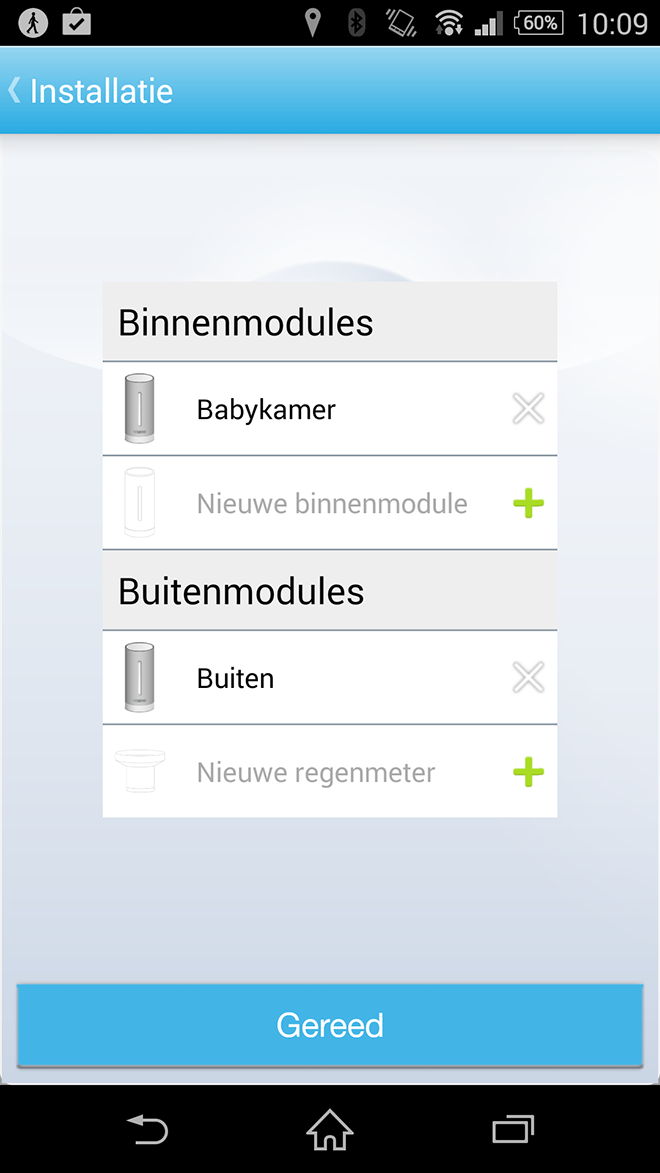This screenshot has height=1173, width=660.
Task: Tap the system home button
Action: coord(330,1130)
